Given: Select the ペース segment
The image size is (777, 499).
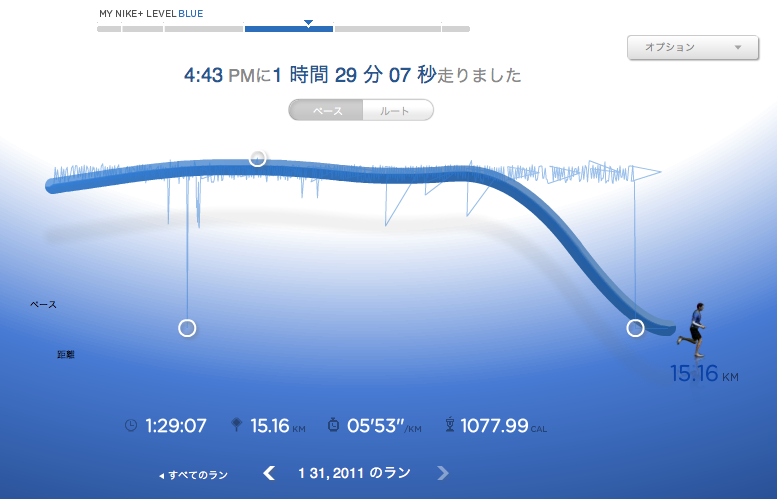Looking at the screenshot, I should pyautogui.click(x=326, y=110).
